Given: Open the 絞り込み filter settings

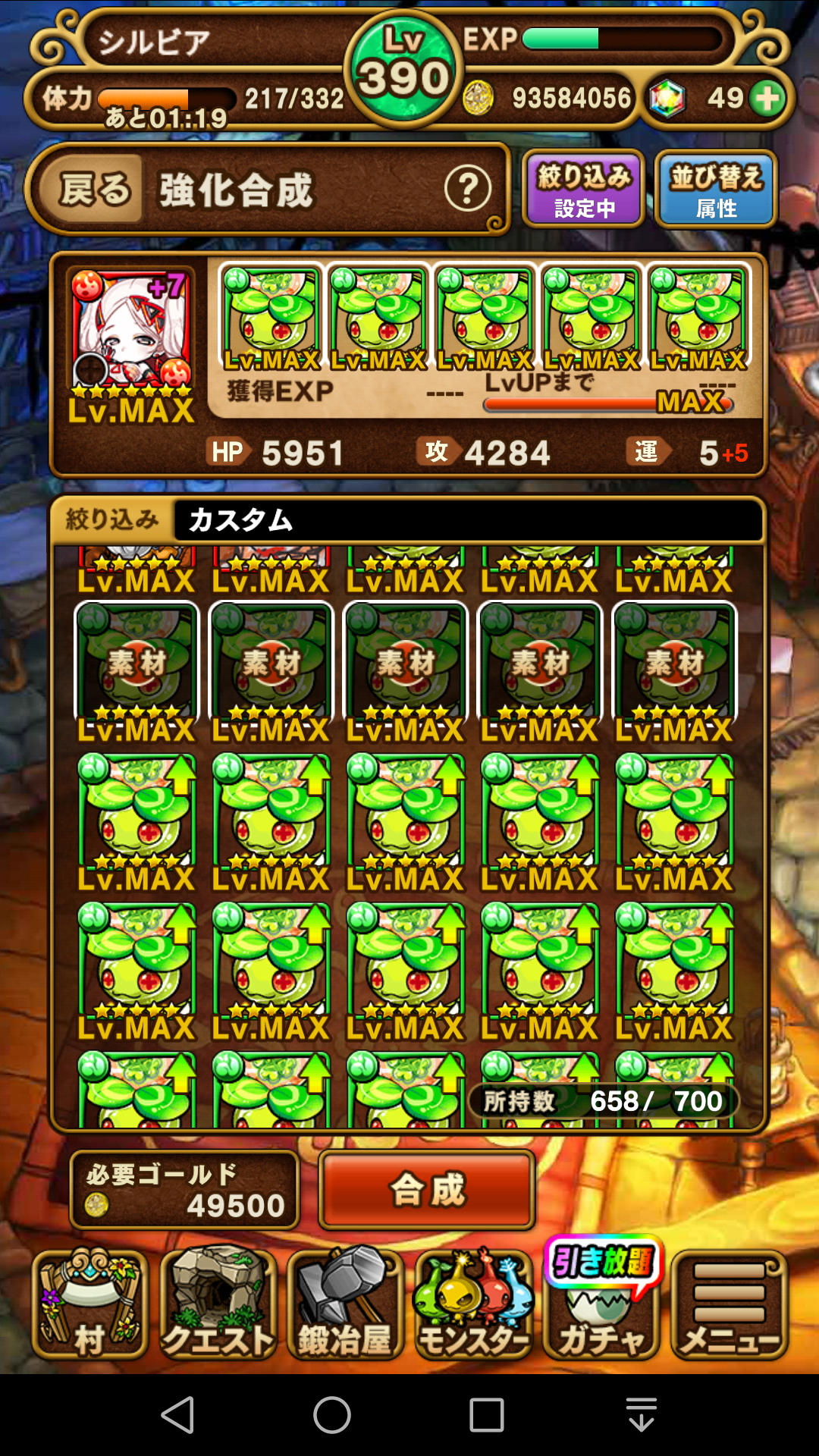Looking at the screenshot, I should [583, 190].
